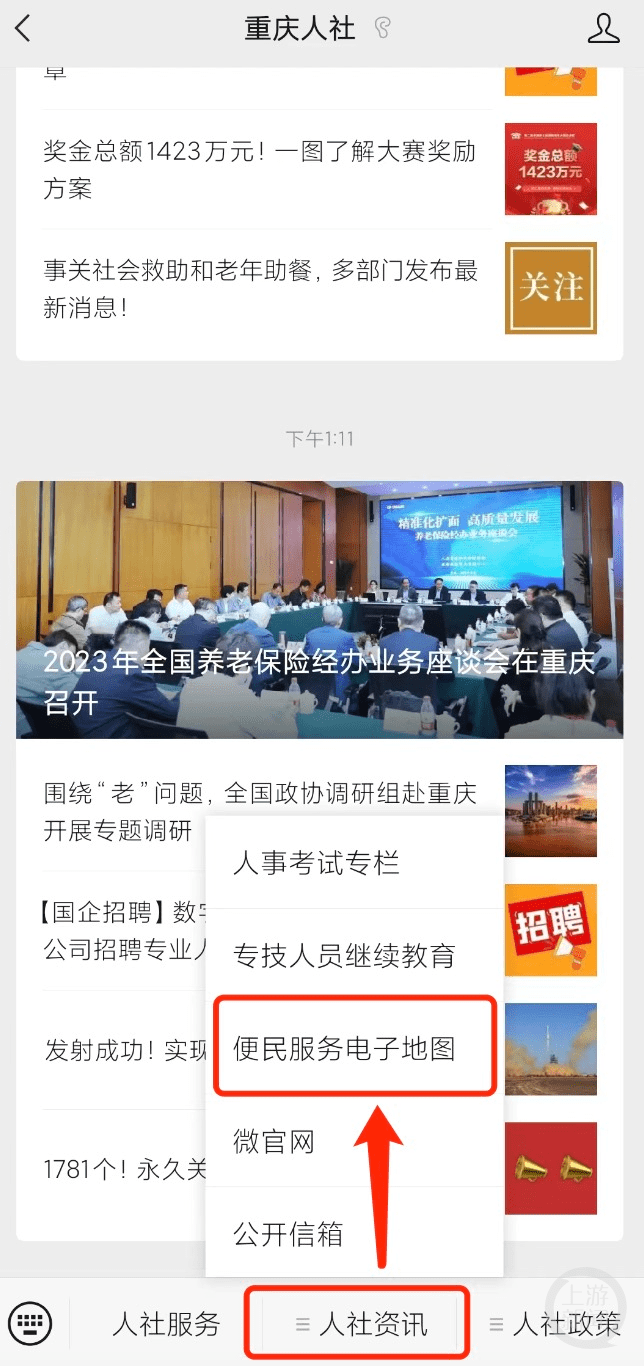Open the 2023年全国养老保险经办业务座谈会 article
Screen dimensions: 644x1366
click(319, 610)
